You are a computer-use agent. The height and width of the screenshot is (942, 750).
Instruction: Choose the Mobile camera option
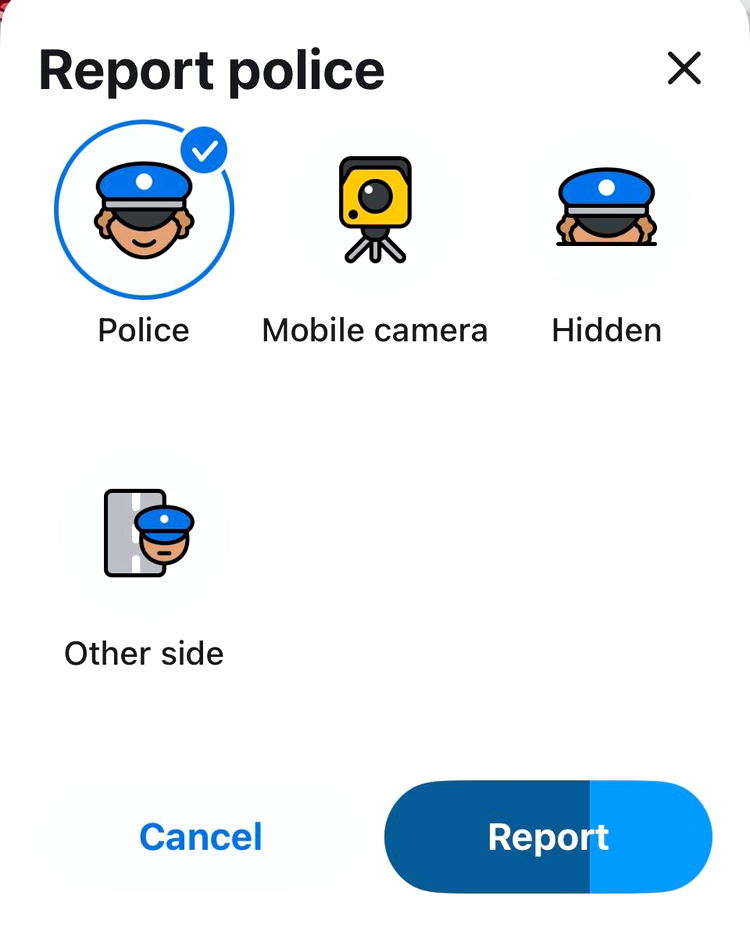[x=375, y=210]
